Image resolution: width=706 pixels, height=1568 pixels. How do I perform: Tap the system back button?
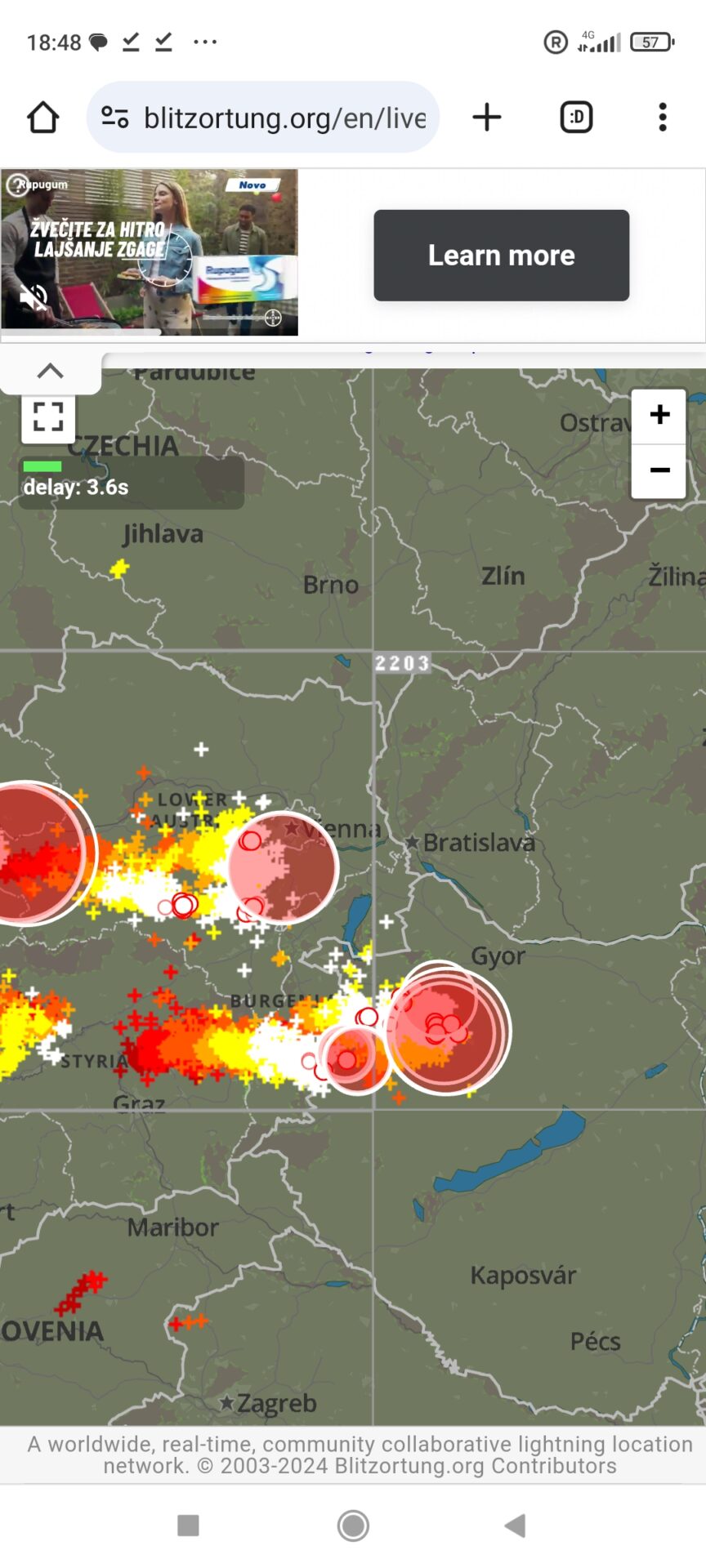point(515,1525)
